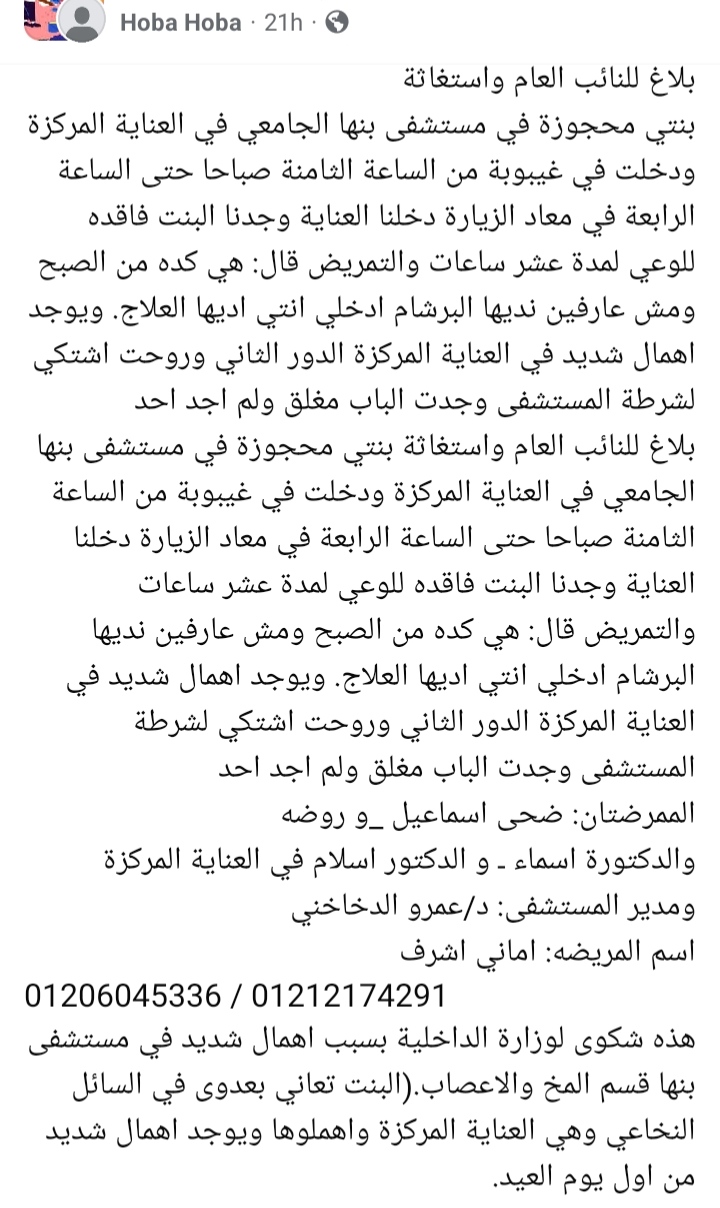720x1208 pixels.
Task: Open Hoba Hoba's profile picture
Action: tap(82, 22)
